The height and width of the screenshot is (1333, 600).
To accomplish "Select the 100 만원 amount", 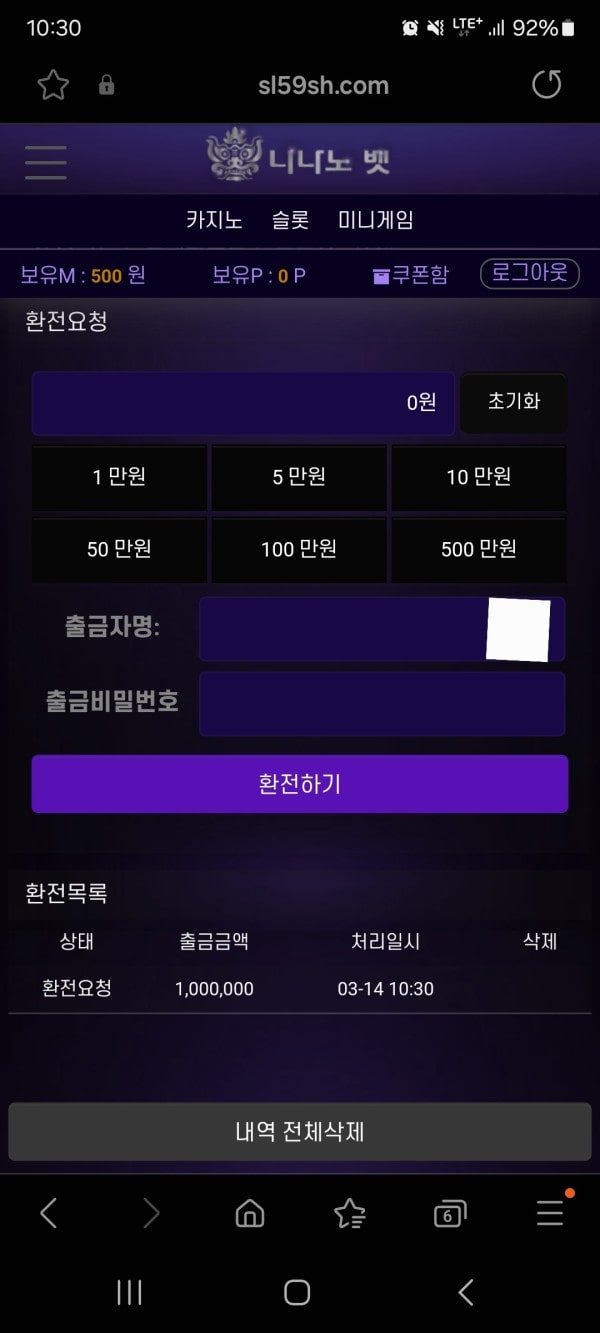I will pos(299,549).
